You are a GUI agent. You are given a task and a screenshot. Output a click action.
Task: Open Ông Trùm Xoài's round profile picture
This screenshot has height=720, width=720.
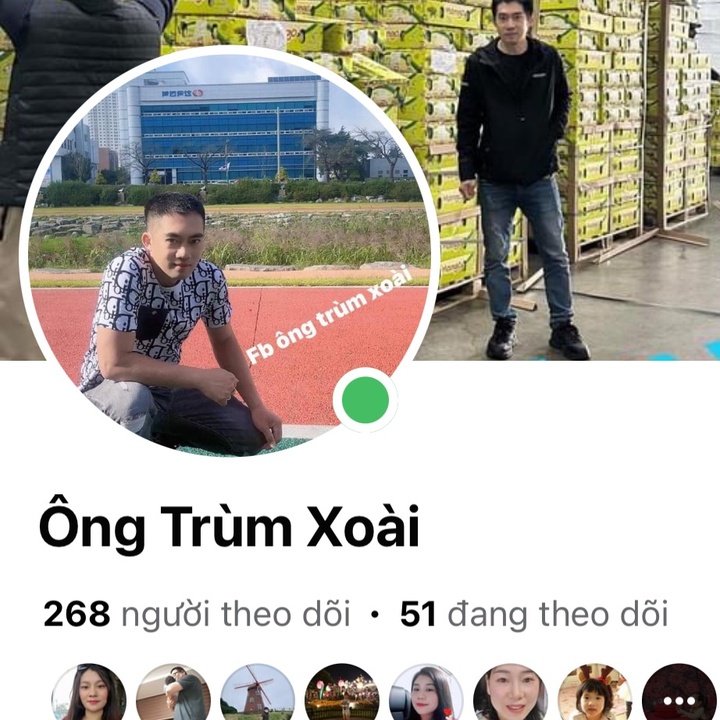click(228, 260)
